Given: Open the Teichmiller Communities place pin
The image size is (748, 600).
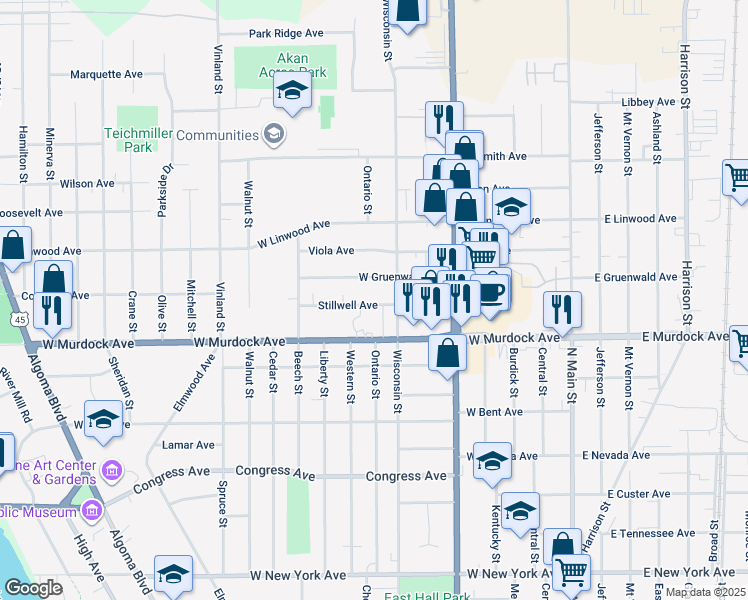Looking at the screenshot, I should (273, 135).
